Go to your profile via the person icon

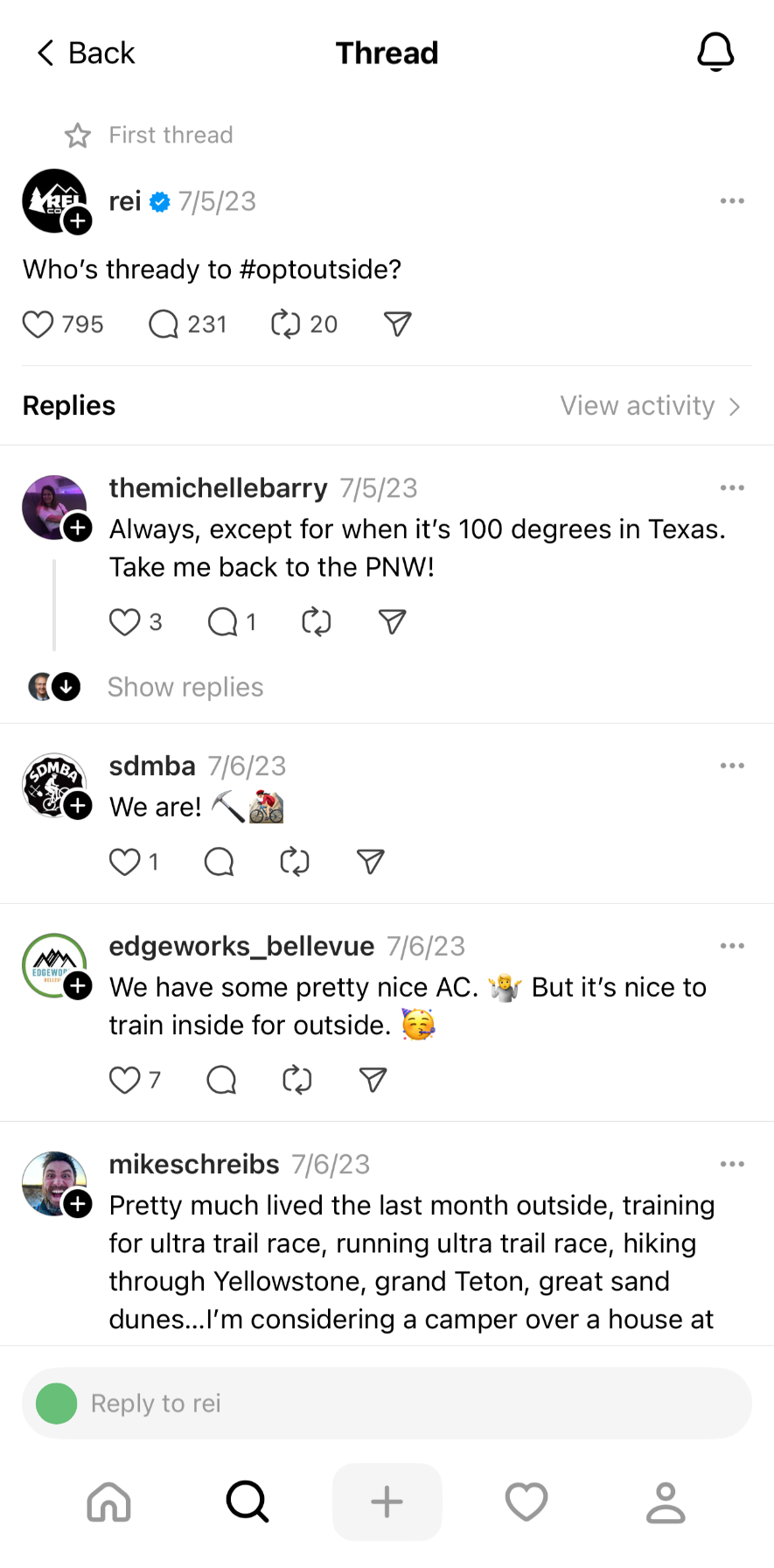666,1501
